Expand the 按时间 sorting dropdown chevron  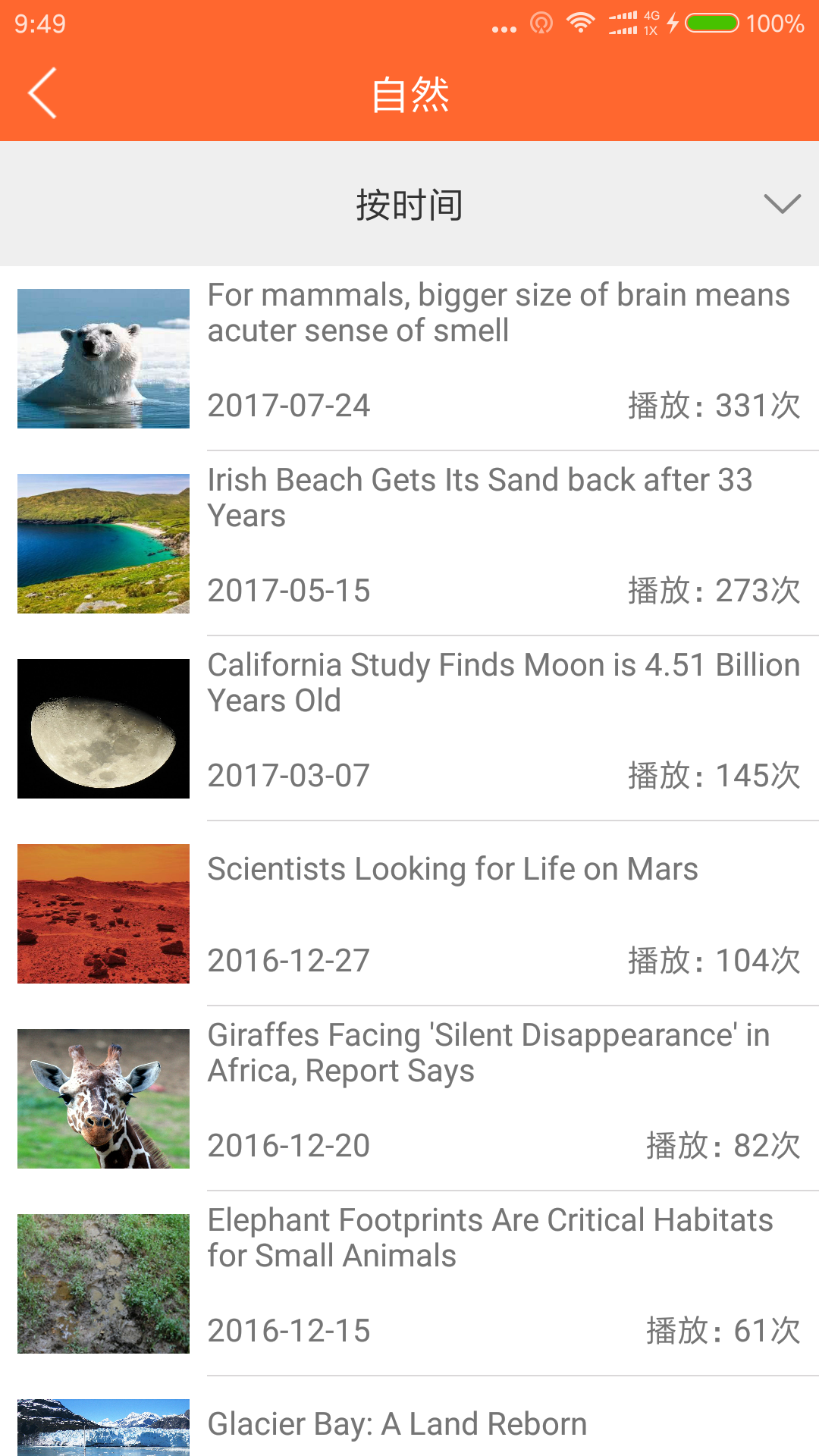(781, 203)
